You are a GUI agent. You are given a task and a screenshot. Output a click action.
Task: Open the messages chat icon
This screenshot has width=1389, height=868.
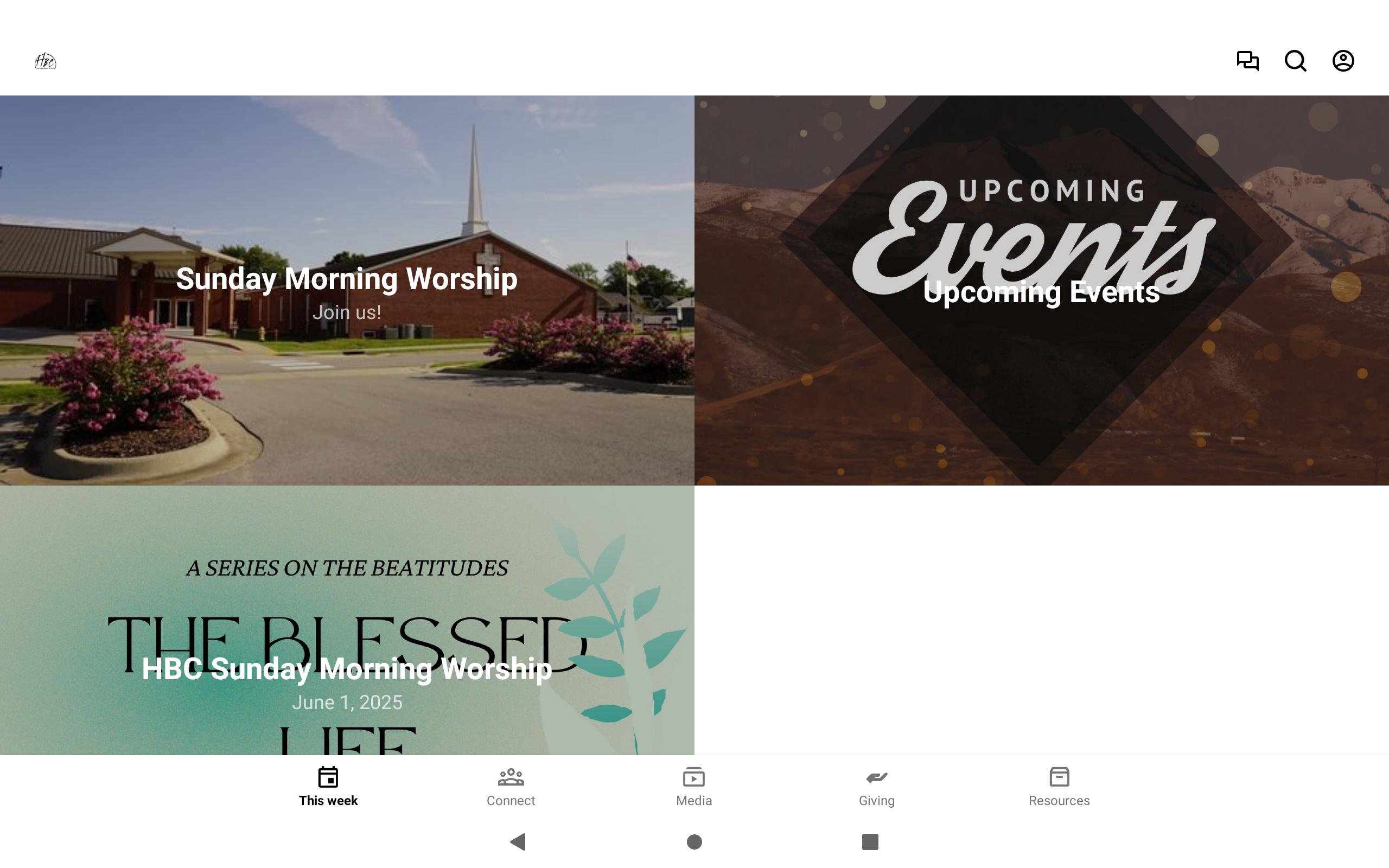tap(1247, 61)
